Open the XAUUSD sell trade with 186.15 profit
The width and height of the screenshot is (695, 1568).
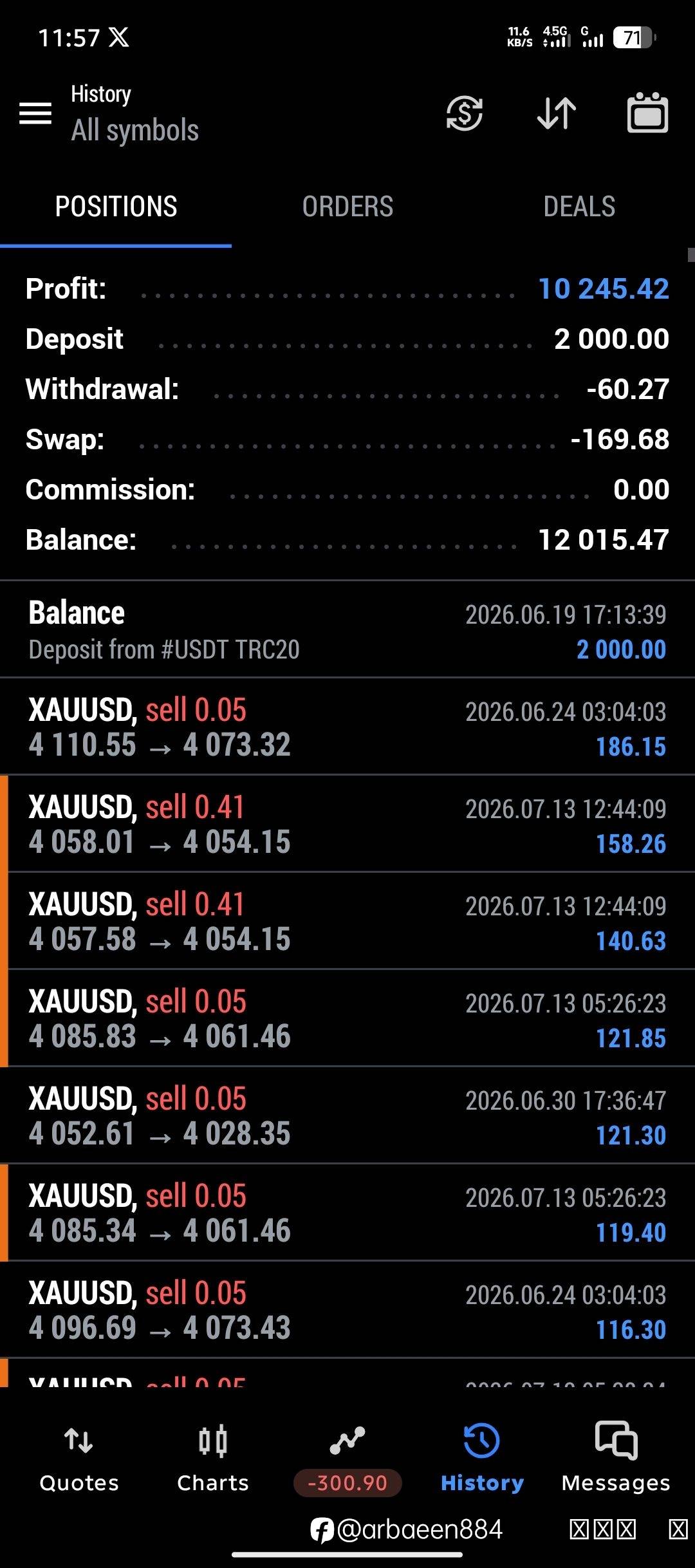[347, 727]
